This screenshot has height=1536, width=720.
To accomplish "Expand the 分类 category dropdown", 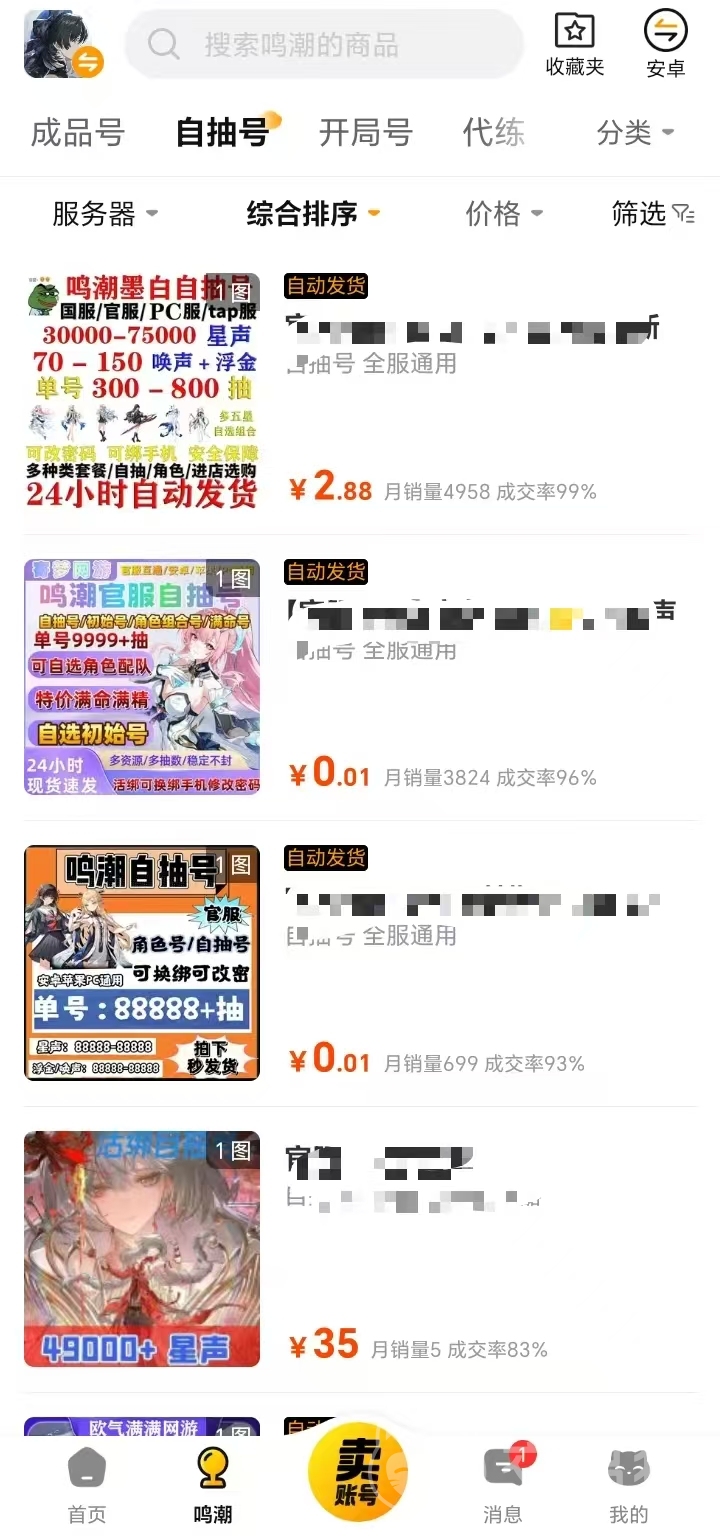I will pos(635,132).
